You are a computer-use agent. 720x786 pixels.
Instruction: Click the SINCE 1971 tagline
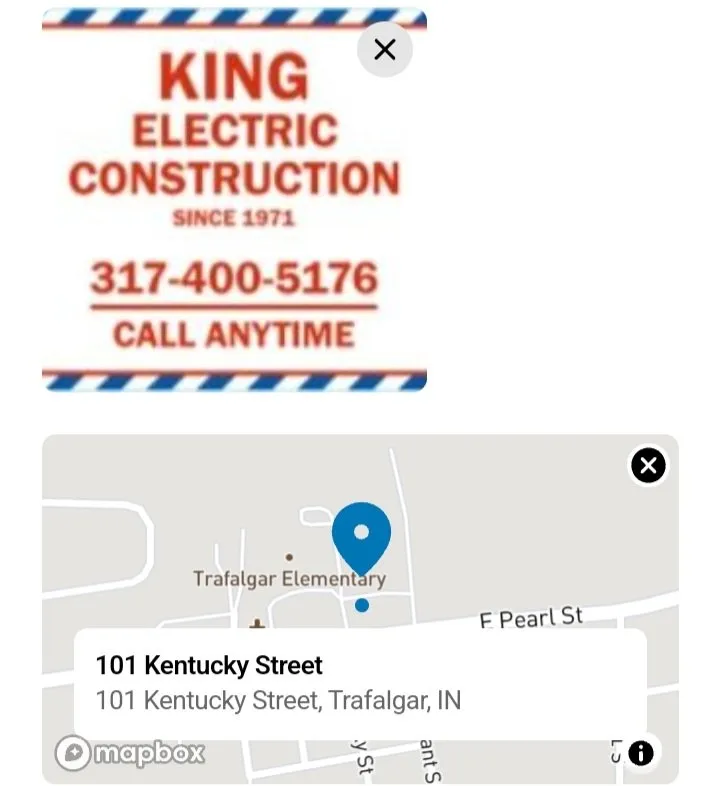point(234,218)
